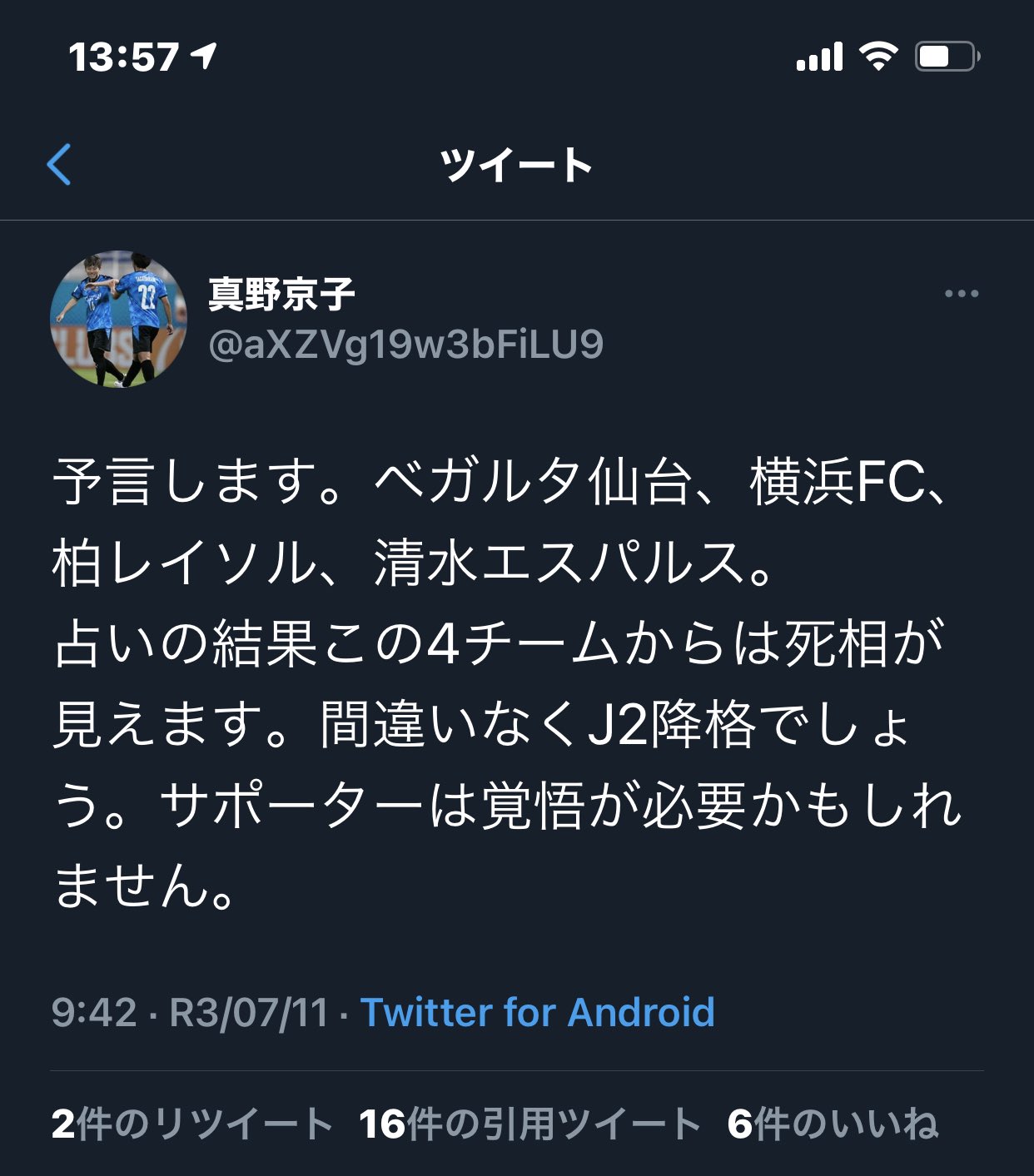This screenshot has width=1034, height=1176.
Task: View the 2件のリツイート list
Action: pos(191,1124)
